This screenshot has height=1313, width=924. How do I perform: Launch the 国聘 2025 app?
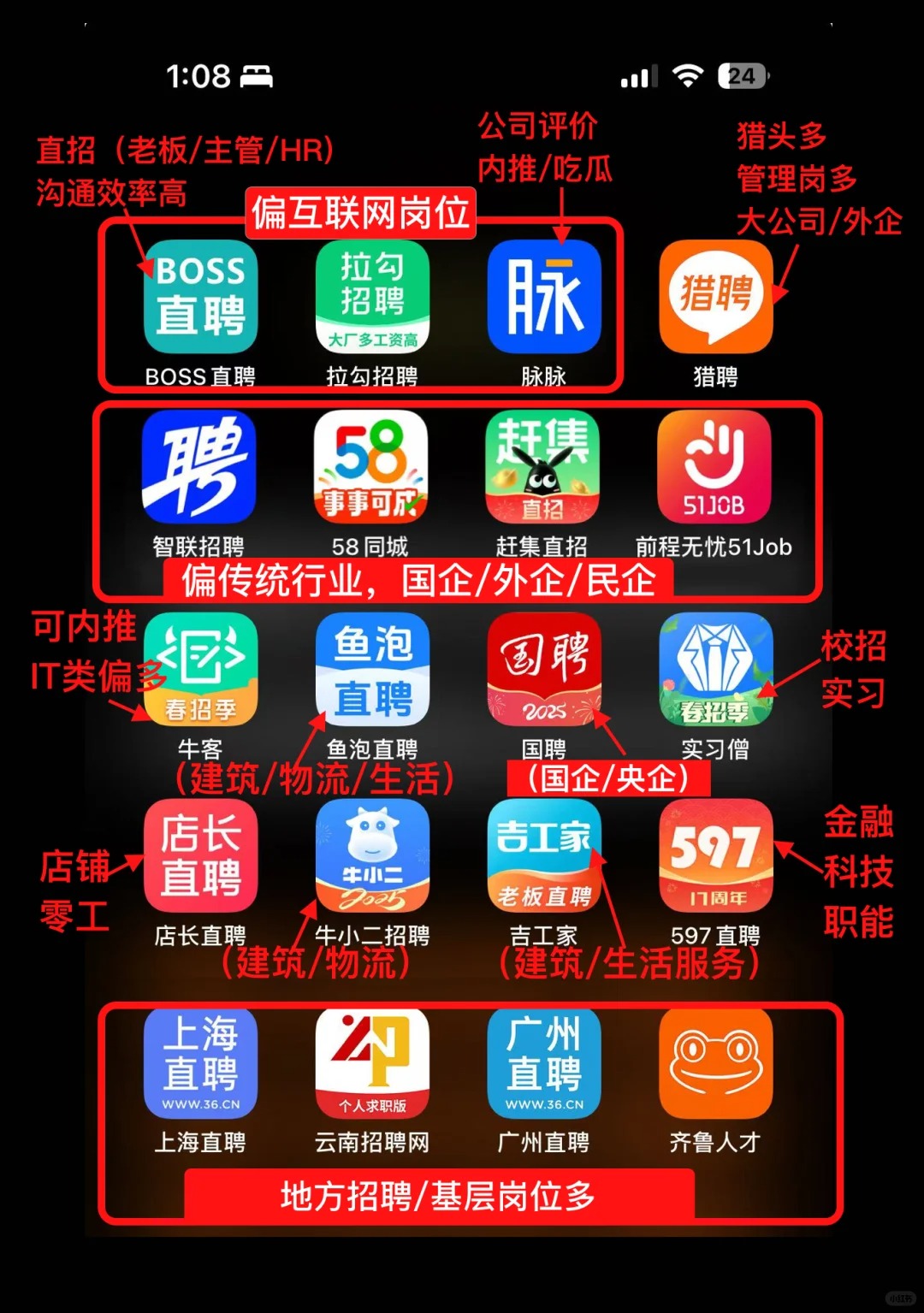point(545,671)
